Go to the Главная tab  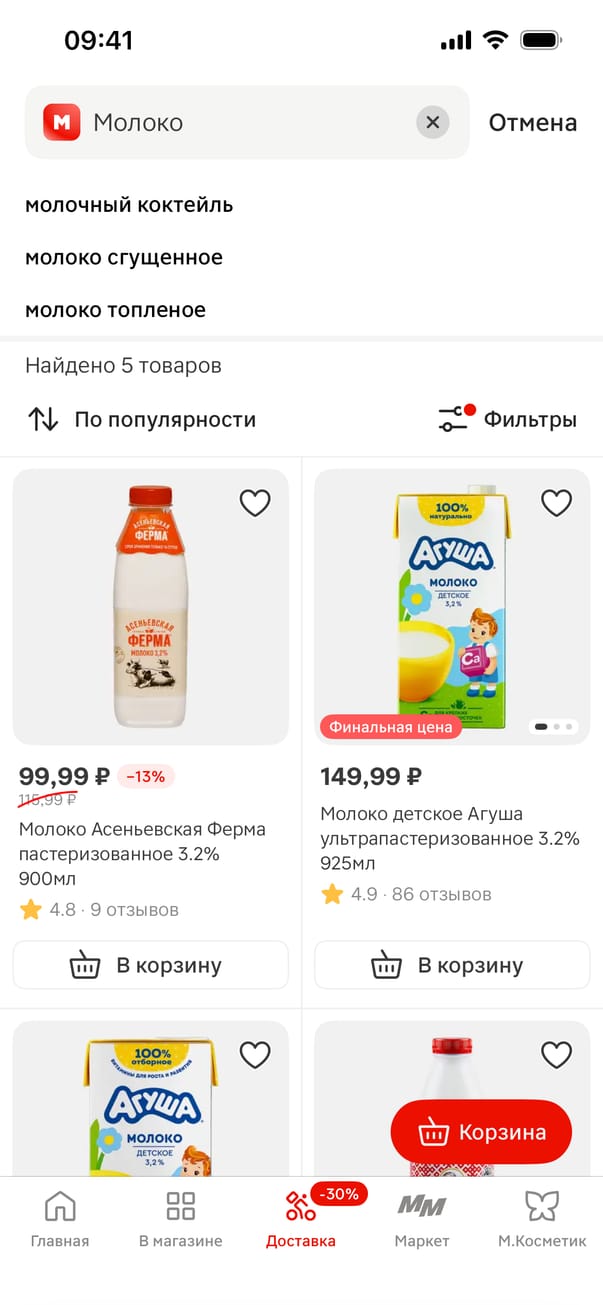pyautogui.click(x=60, y=1220)
